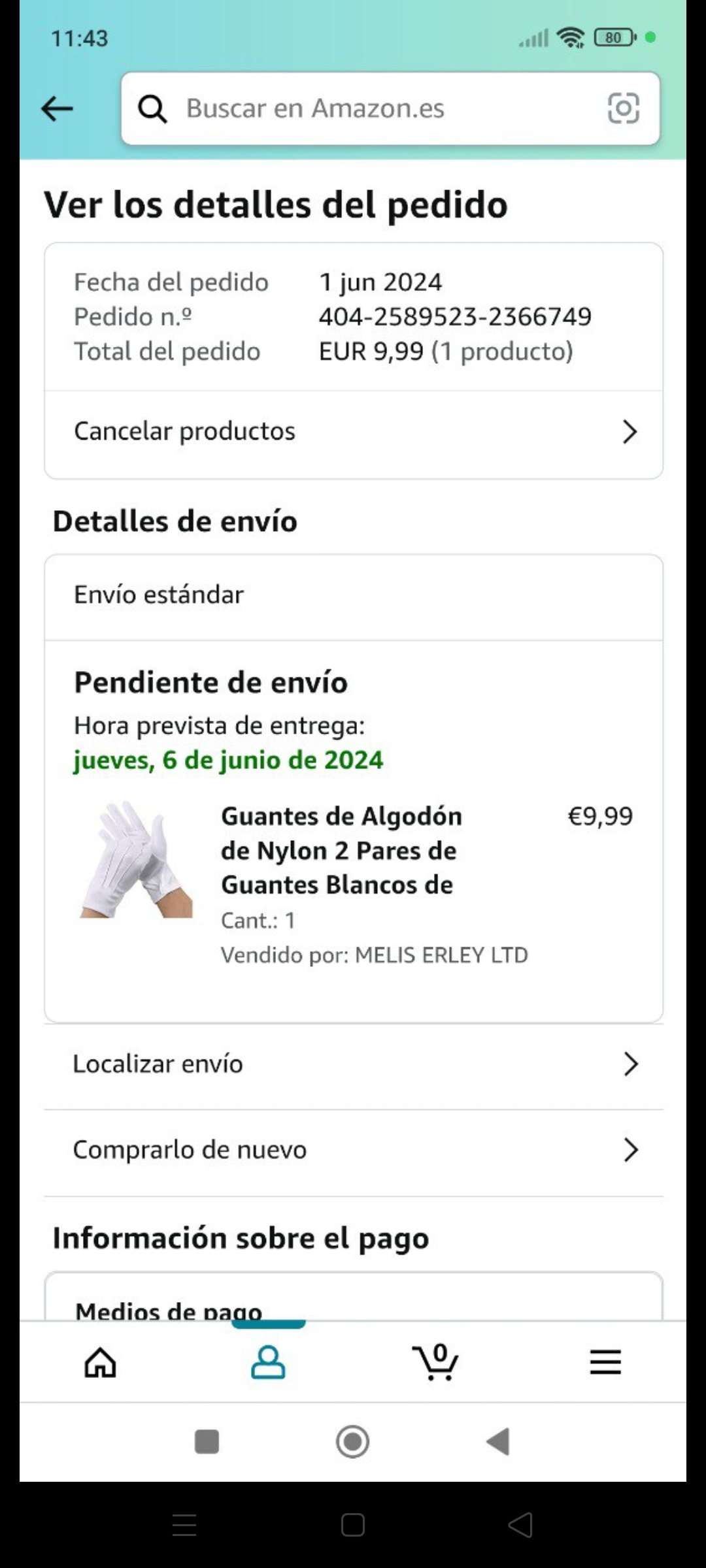Go back using the top arrow
The image size is (706, 1568).
click(x=57, y=108)
